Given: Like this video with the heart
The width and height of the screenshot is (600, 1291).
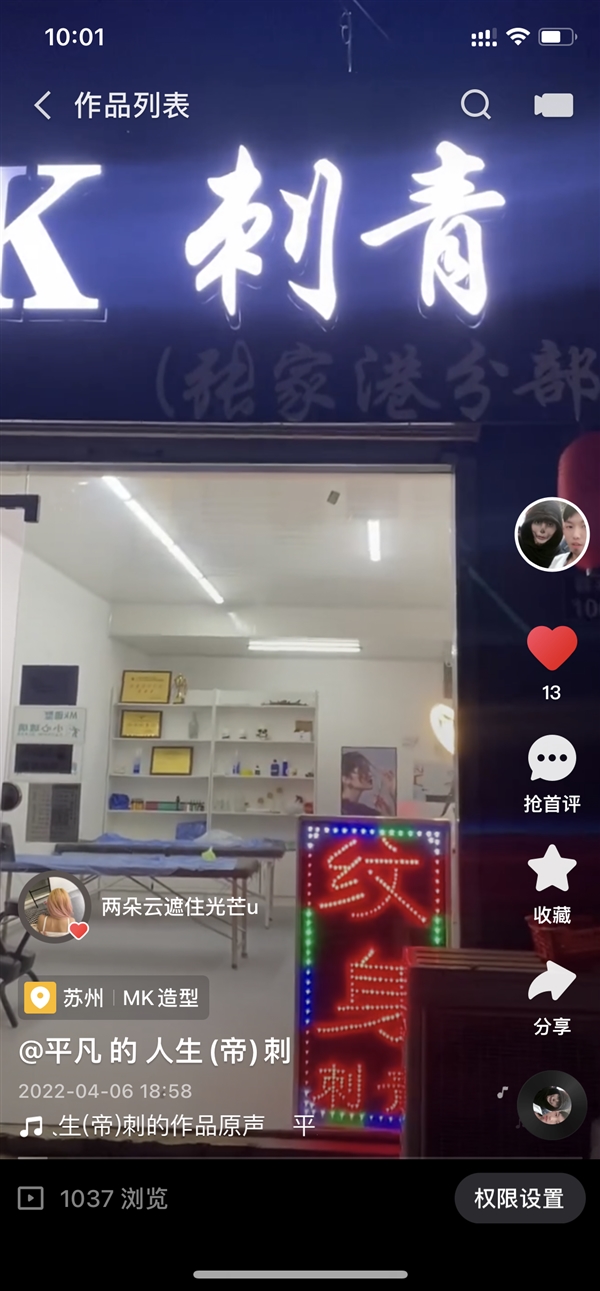Looking at the screenshot, I should point(552,648).
